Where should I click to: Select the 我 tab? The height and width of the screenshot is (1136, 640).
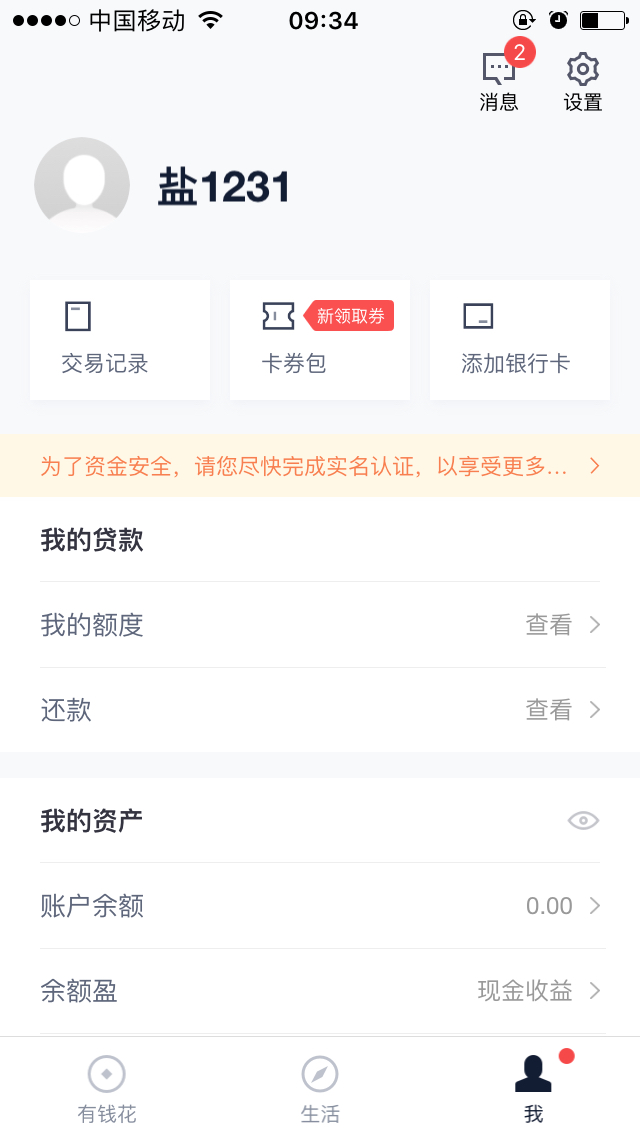[x=533, y=1089]
